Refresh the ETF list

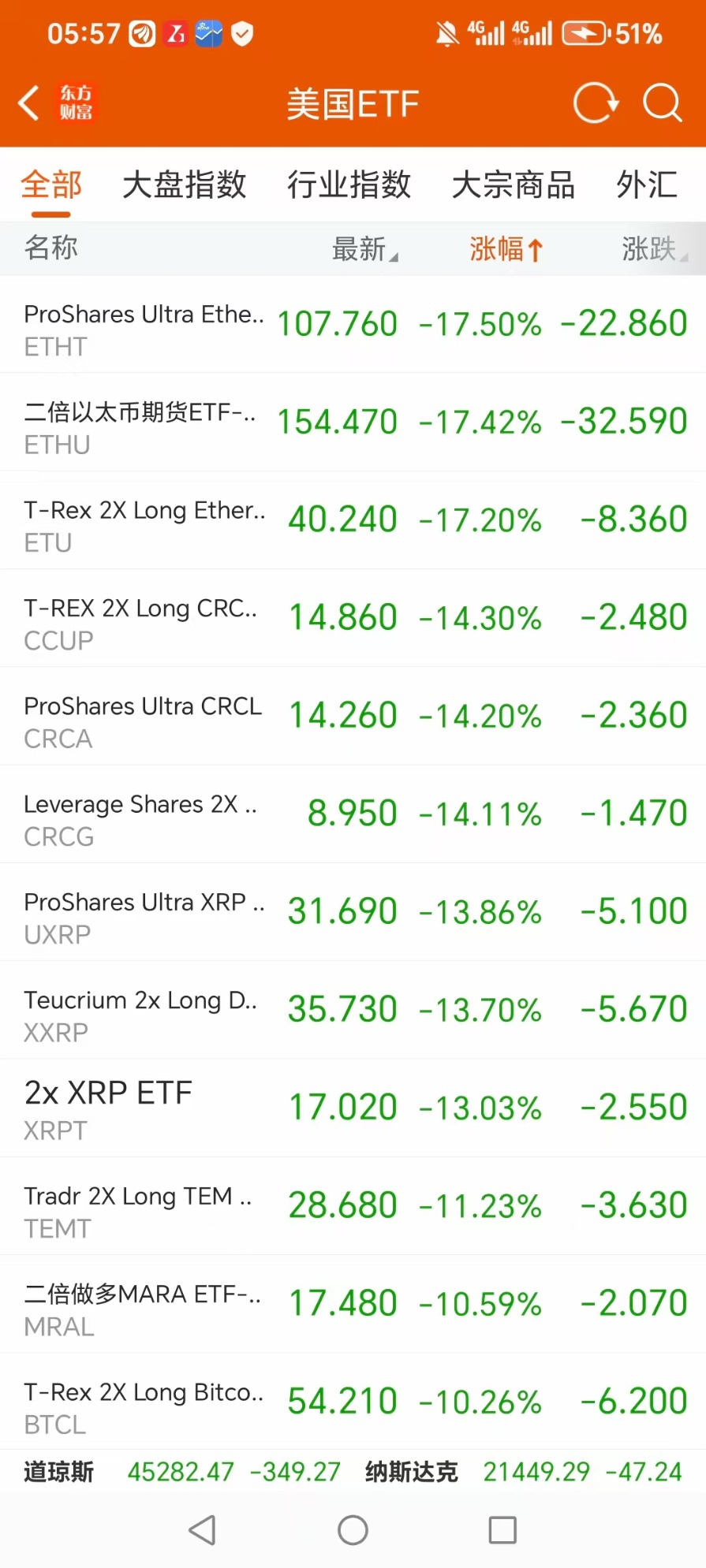pyautogui.click(x=596, y=103)
